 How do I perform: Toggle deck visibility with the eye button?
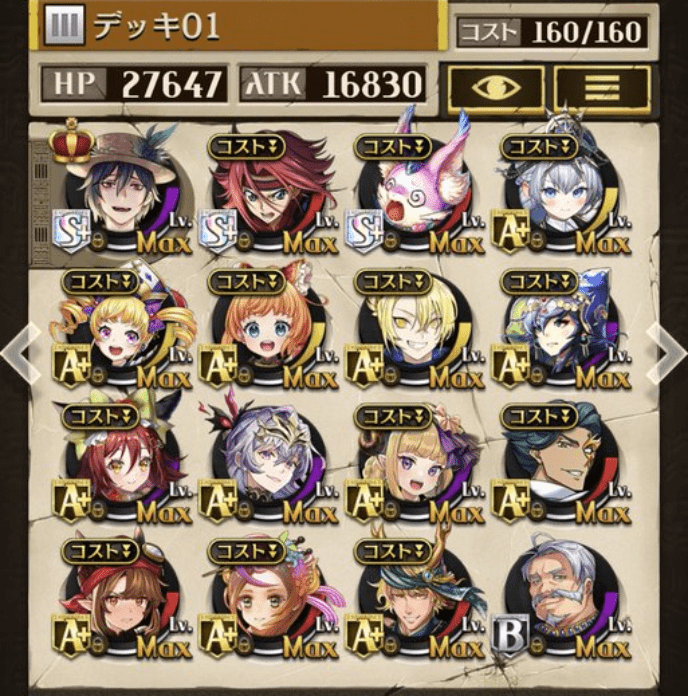point(496,88)
